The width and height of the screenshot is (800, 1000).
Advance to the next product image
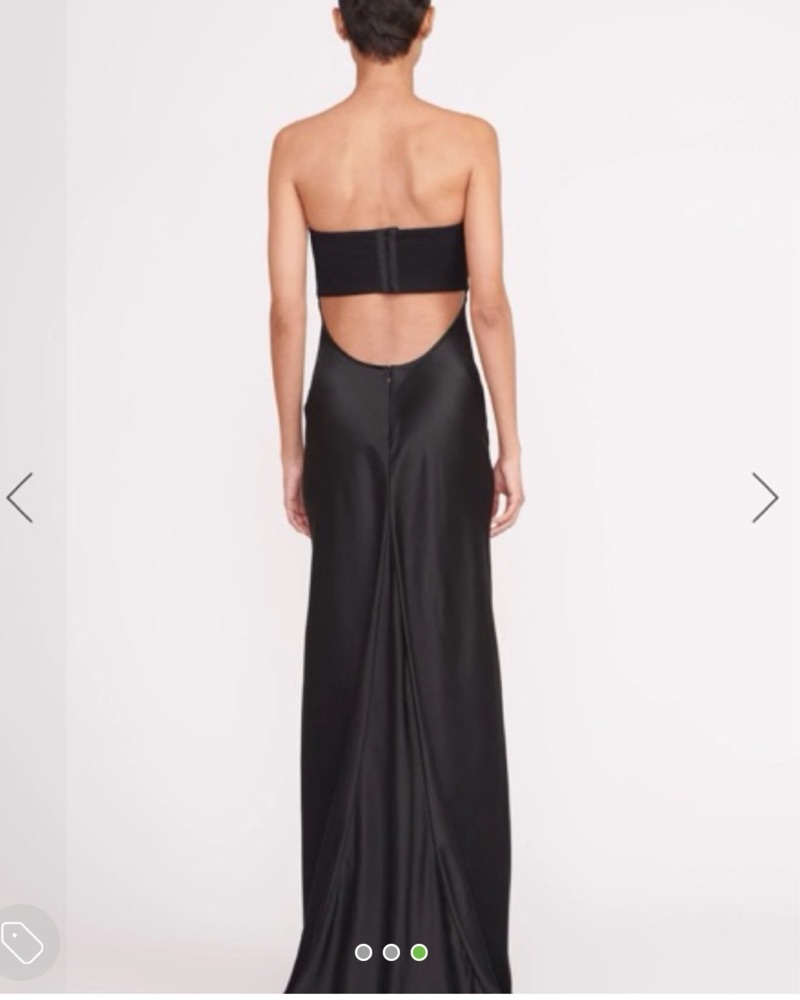pos(765,497)
